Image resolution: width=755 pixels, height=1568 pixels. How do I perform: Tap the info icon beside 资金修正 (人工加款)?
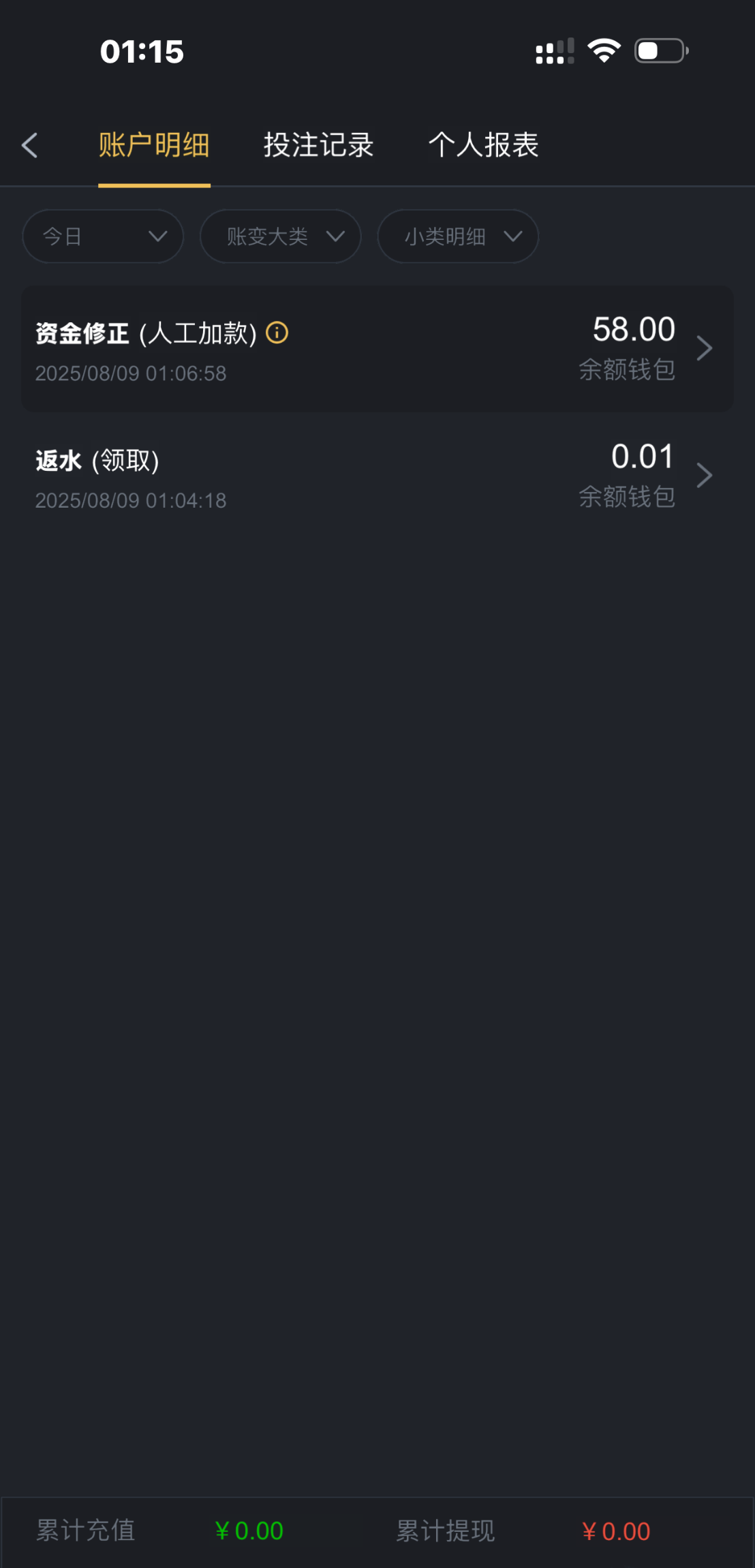(277, 333)
